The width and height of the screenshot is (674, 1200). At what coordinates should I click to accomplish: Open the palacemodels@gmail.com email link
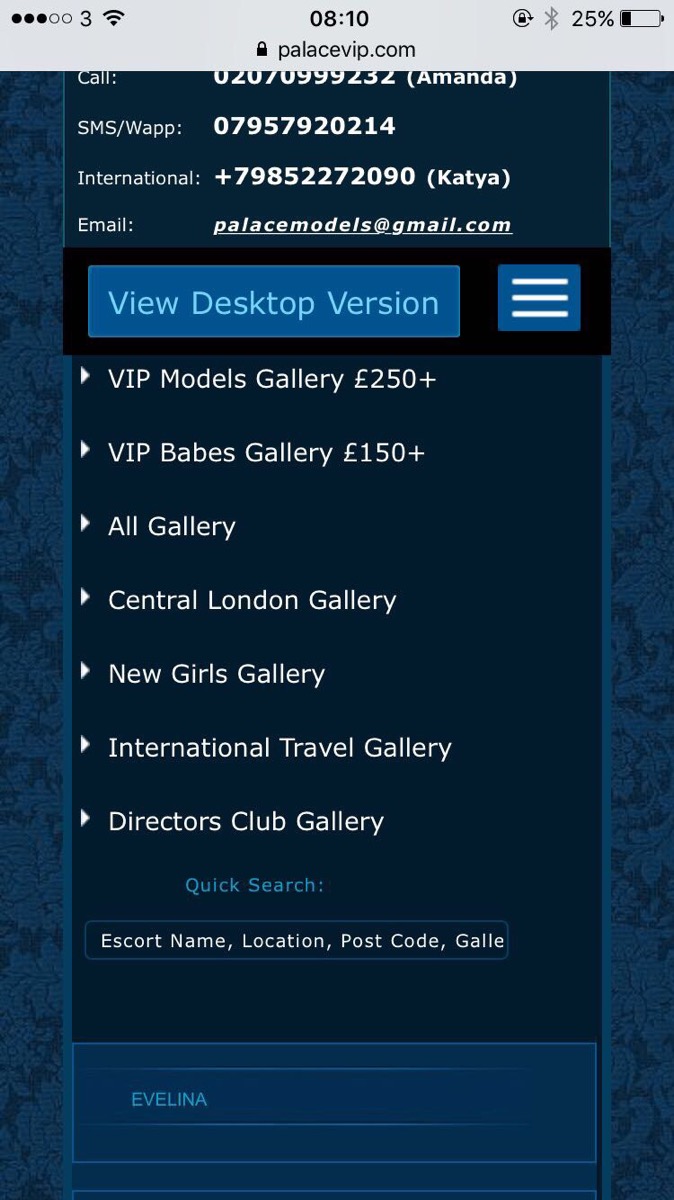pyautogui.click(x=362, y=225)
